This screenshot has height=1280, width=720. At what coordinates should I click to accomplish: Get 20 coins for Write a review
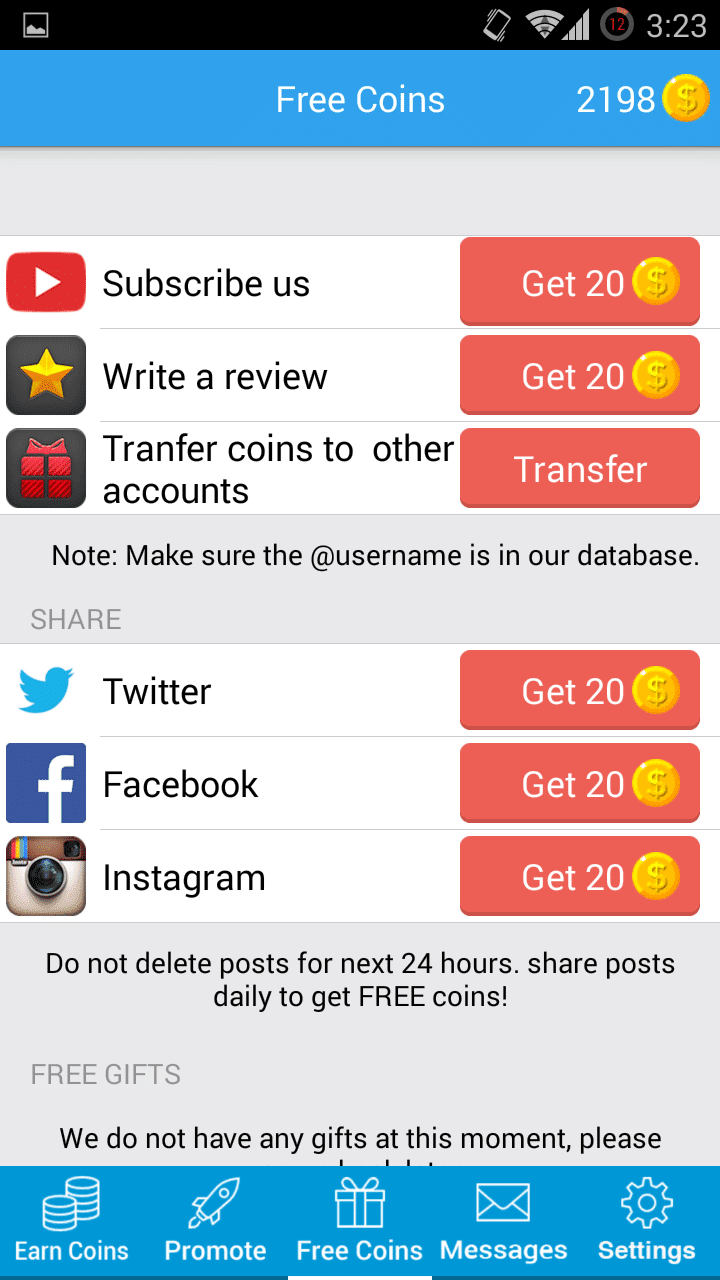click(x=579, y=376)
